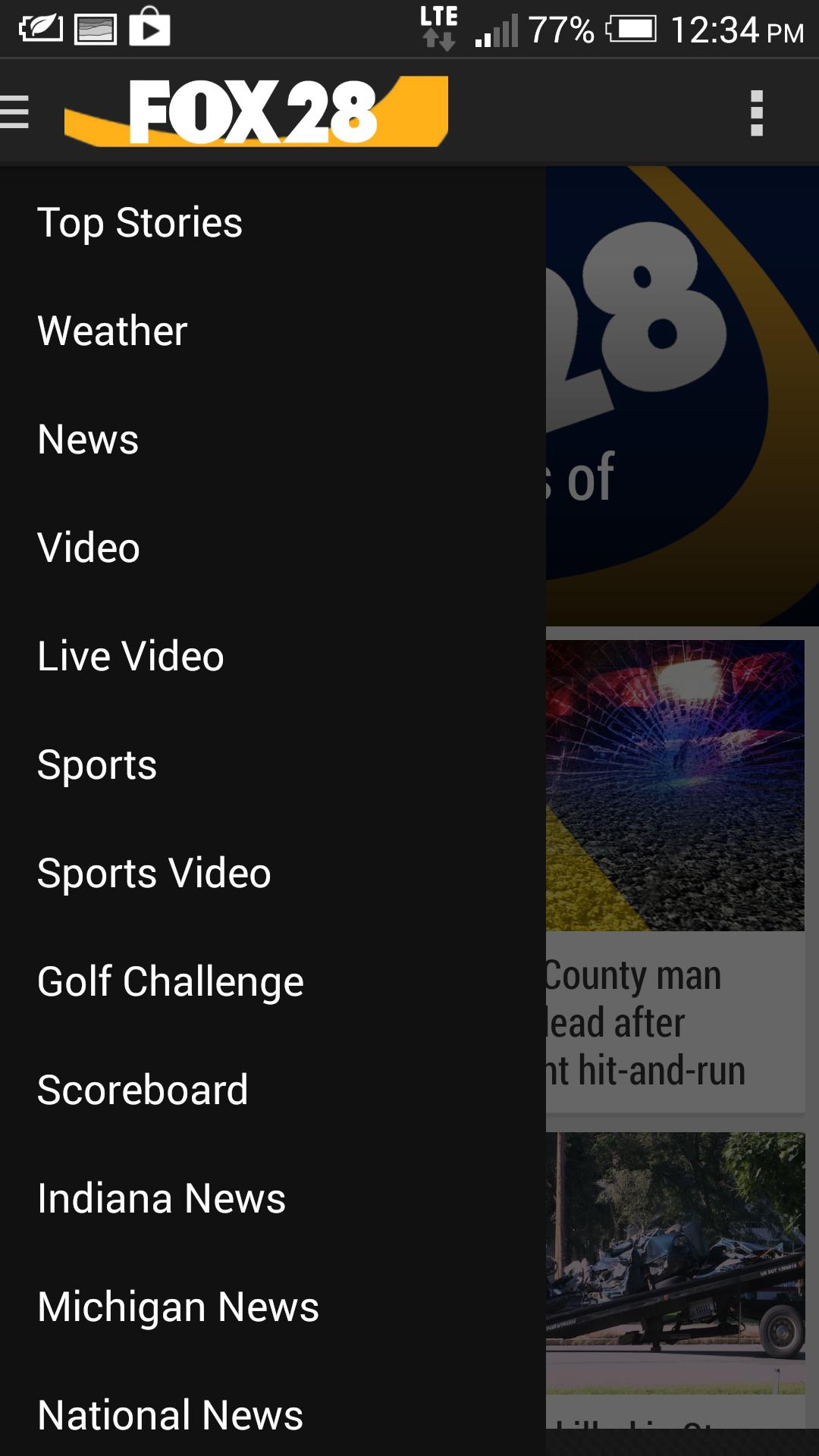Select News in the navigation drawer
The height and width of the screenshot is (1456, 819).
88,438
